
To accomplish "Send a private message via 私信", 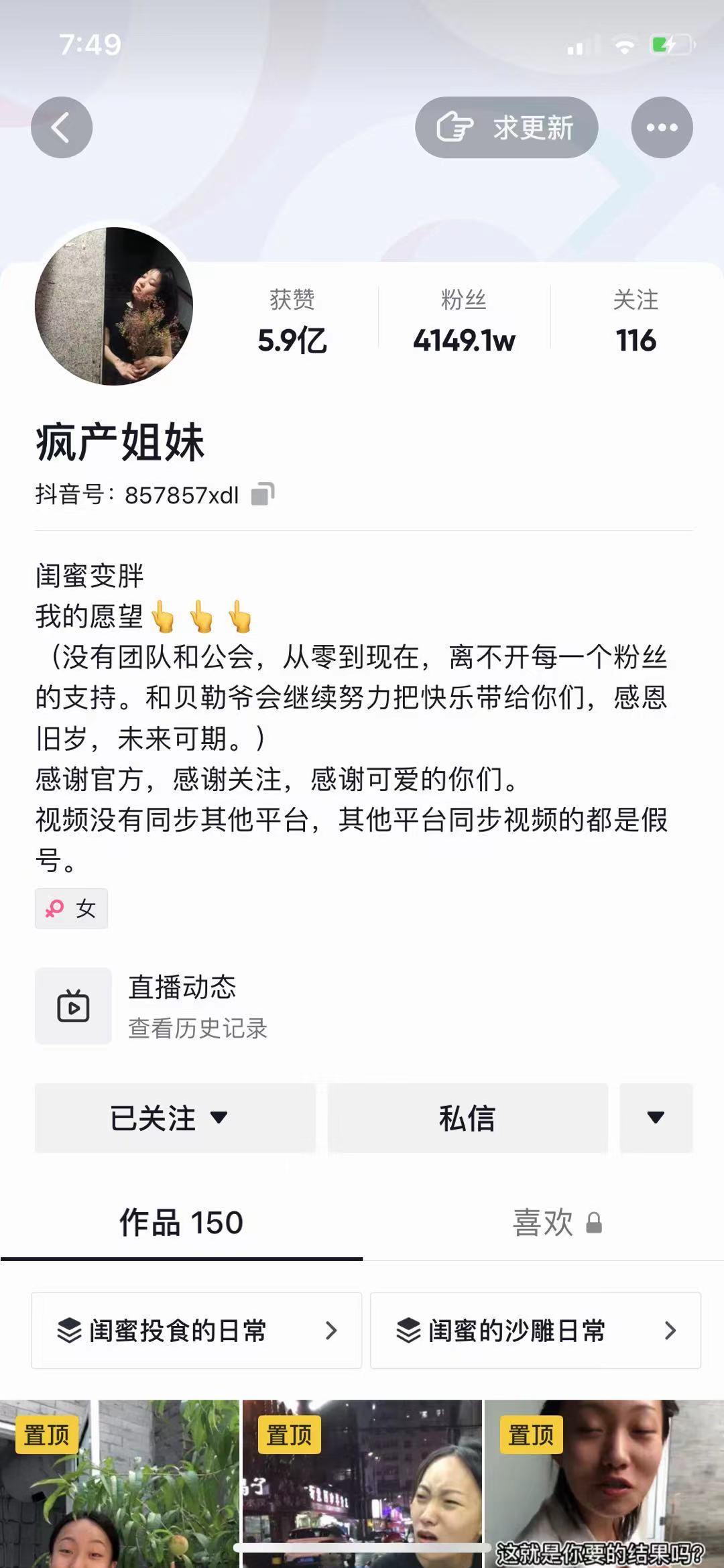I will [467, 1118].
